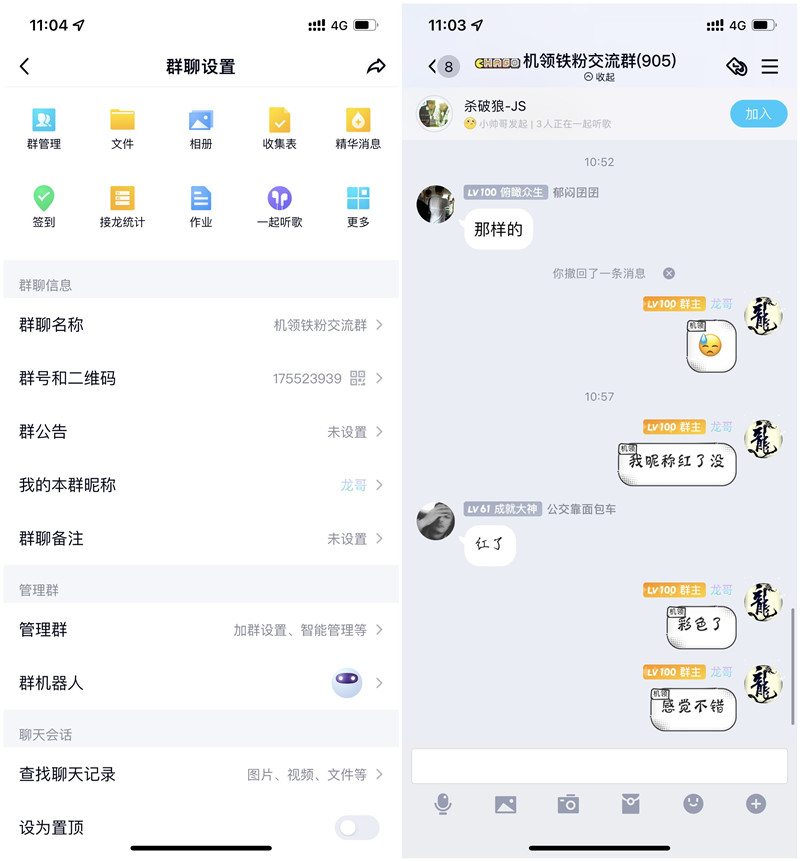Screen dimensions: 800x861
Task: Open the 相册 group album
Action: coord(201,129)
